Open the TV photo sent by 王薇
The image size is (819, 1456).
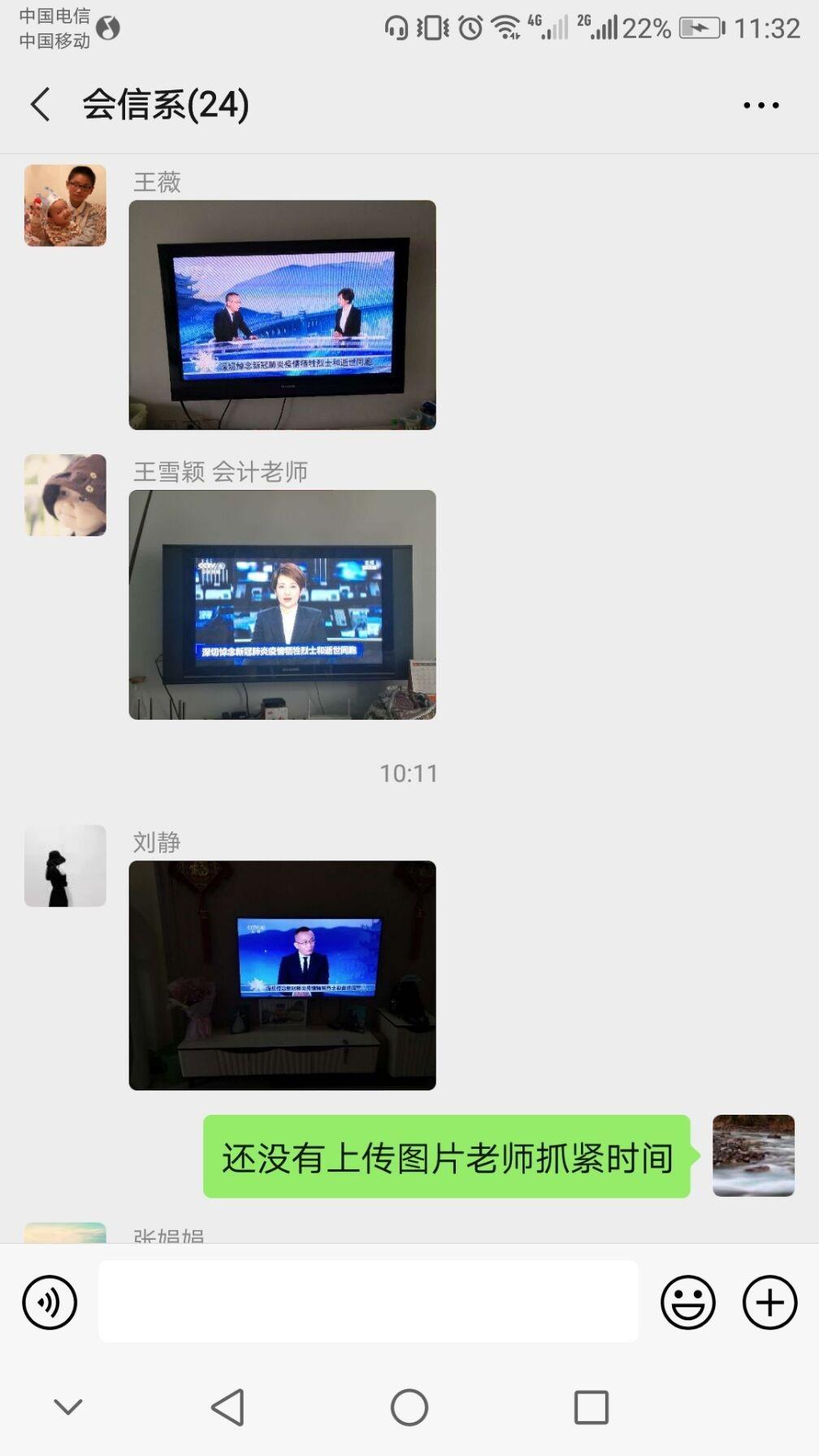pos(282,314)
